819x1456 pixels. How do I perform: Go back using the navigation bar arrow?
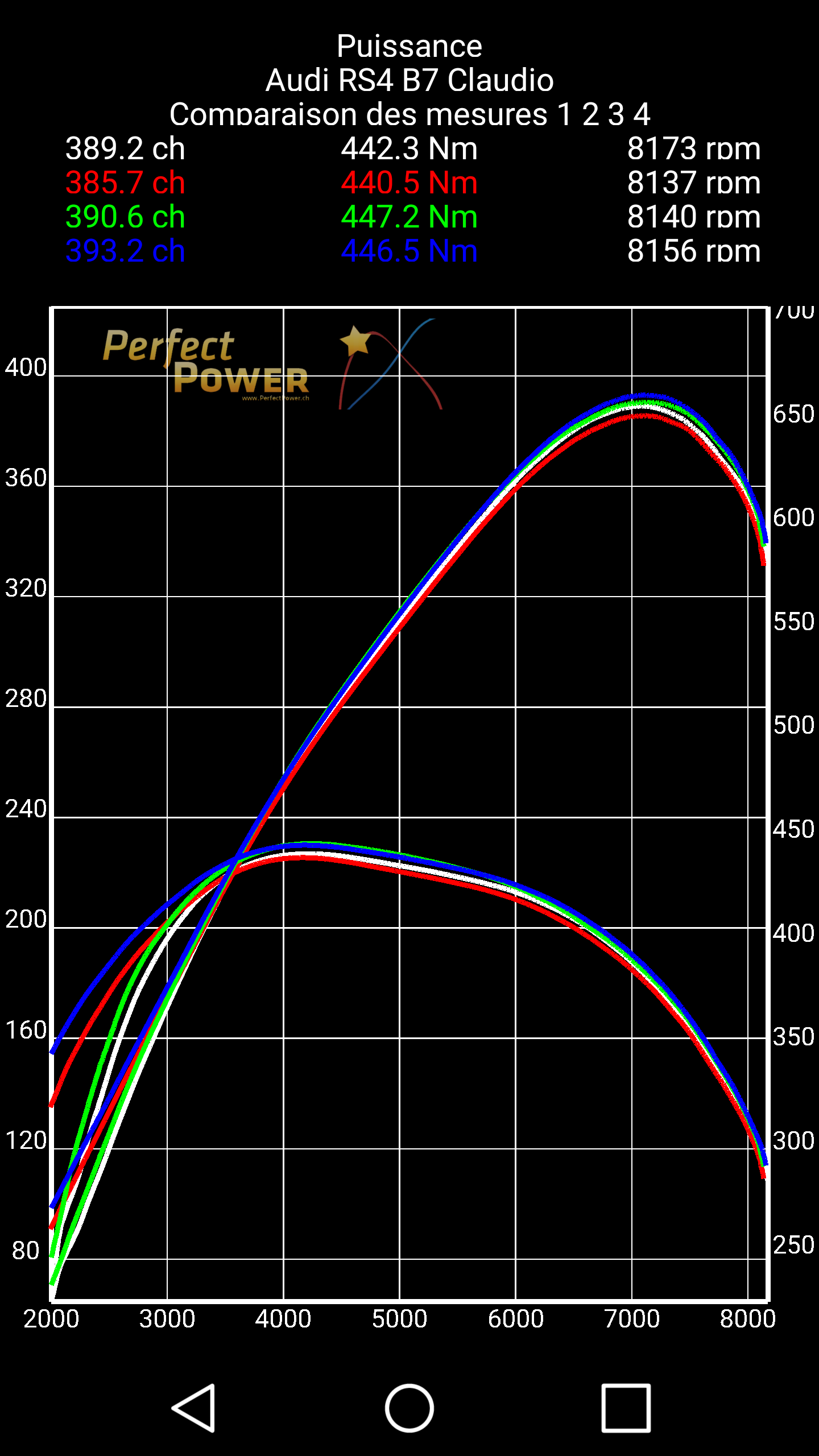pos(195,1408)
